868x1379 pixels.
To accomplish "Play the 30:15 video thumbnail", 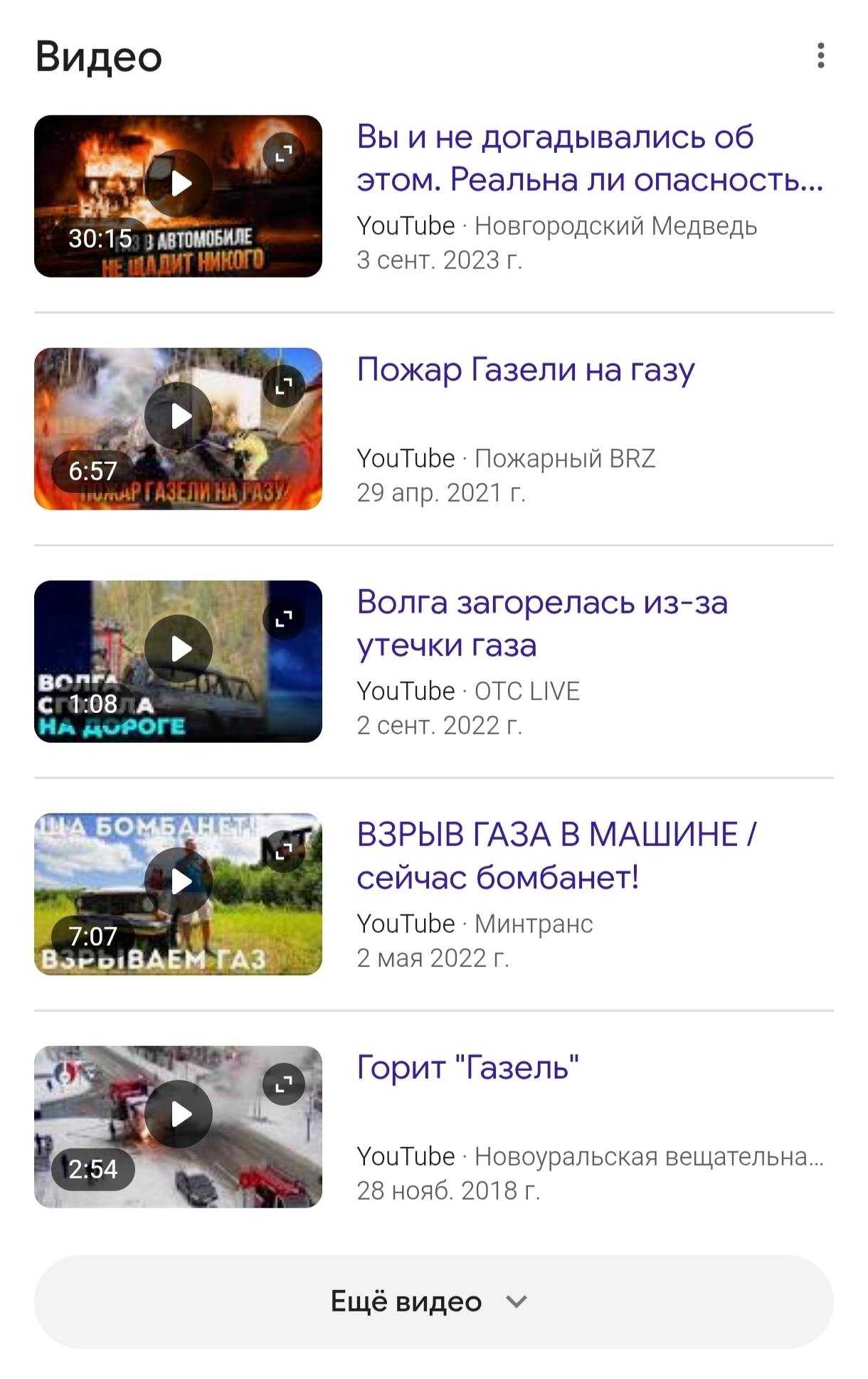I will pyautogui.click(x=178, y=184).
